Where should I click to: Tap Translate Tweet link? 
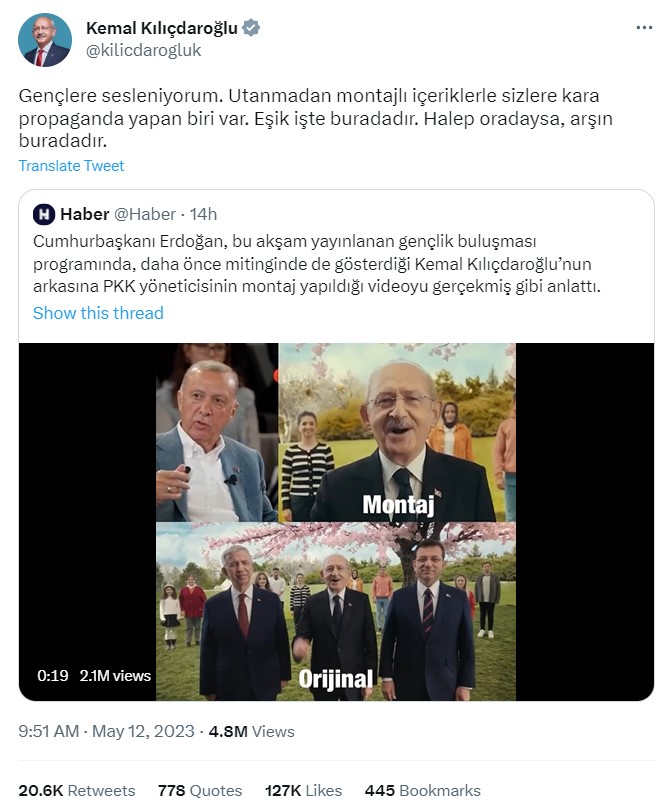pyautogui.click(x=71, y=166)
